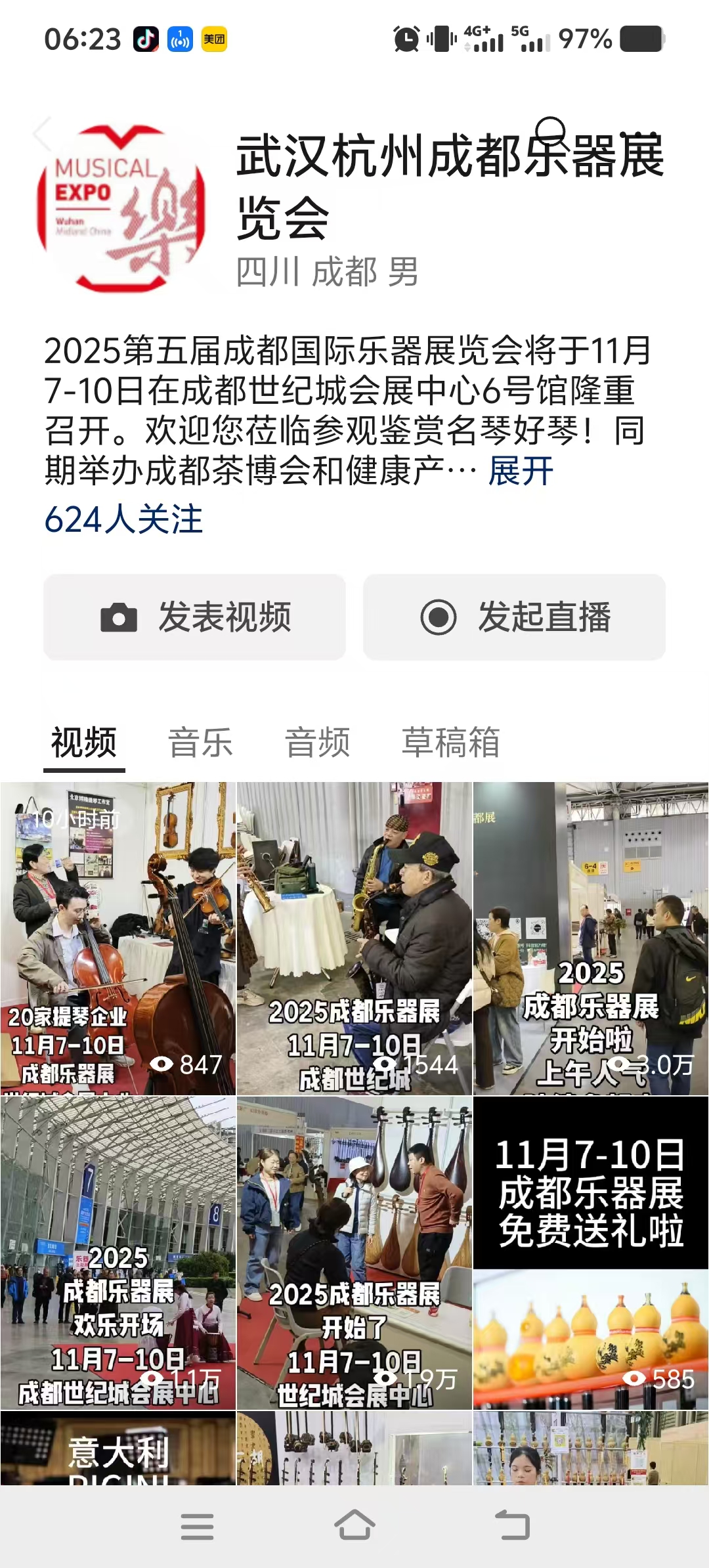This screenshot has width=709, height=1568.
Task: Open the system recent apps menu
Action: click(x=197, y=1526)
